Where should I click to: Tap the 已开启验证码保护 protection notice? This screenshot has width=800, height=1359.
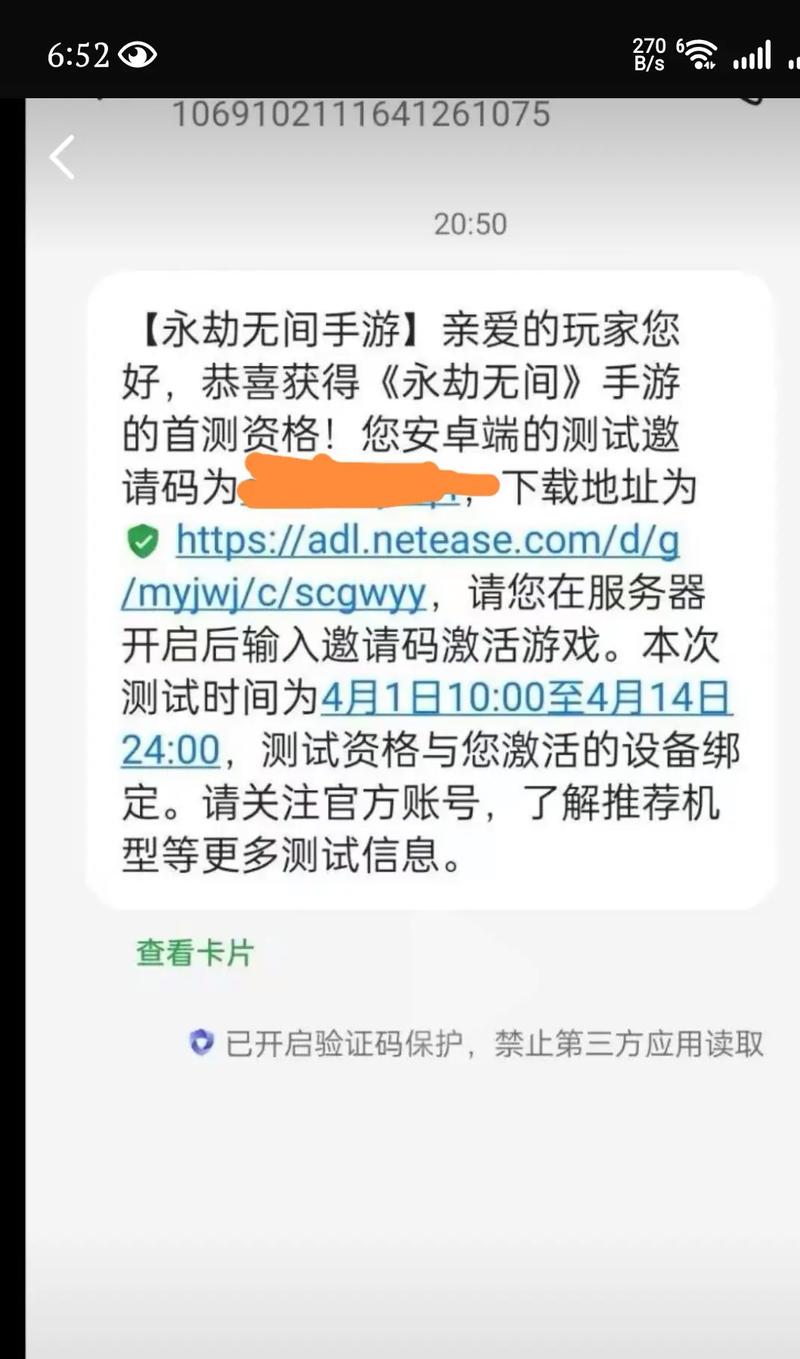click(x=480, y=1042)
